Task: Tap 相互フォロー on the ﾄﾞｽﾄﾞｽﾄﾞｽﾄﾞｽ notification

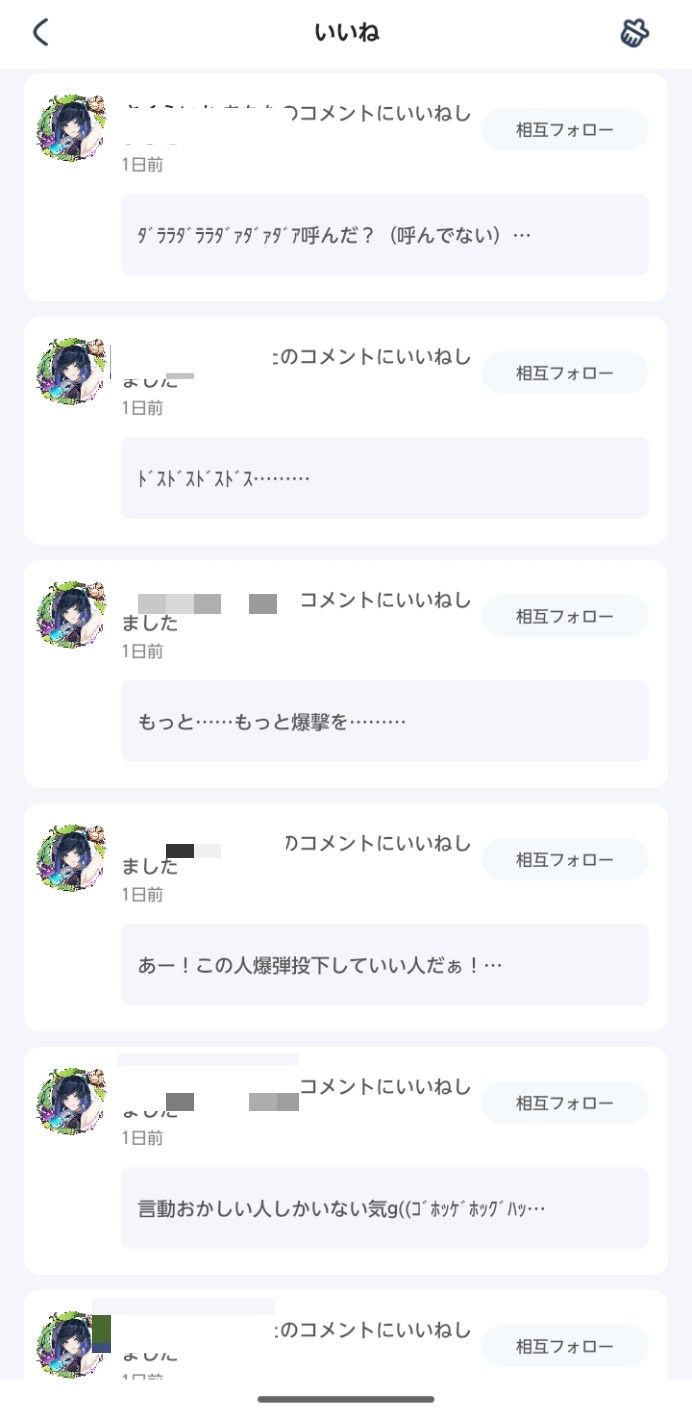Action: pos(565,373)
